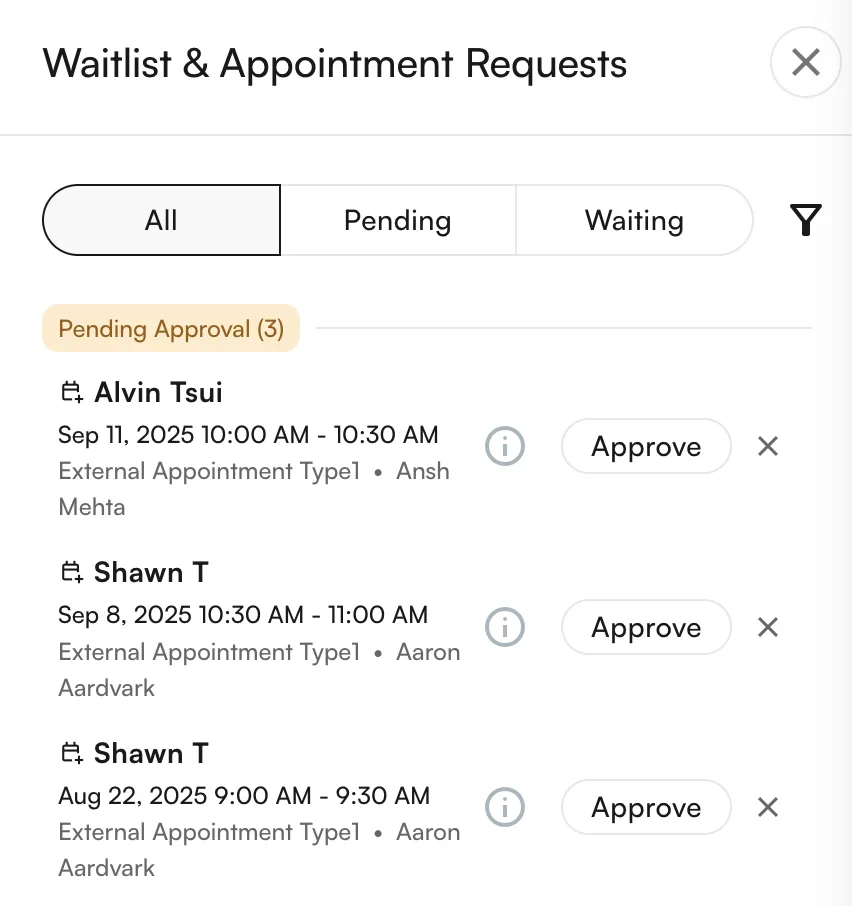852x906 pixels.
Task: Click the appointment icon beside Alvin Tsui's name
Action: coord(70,392)
